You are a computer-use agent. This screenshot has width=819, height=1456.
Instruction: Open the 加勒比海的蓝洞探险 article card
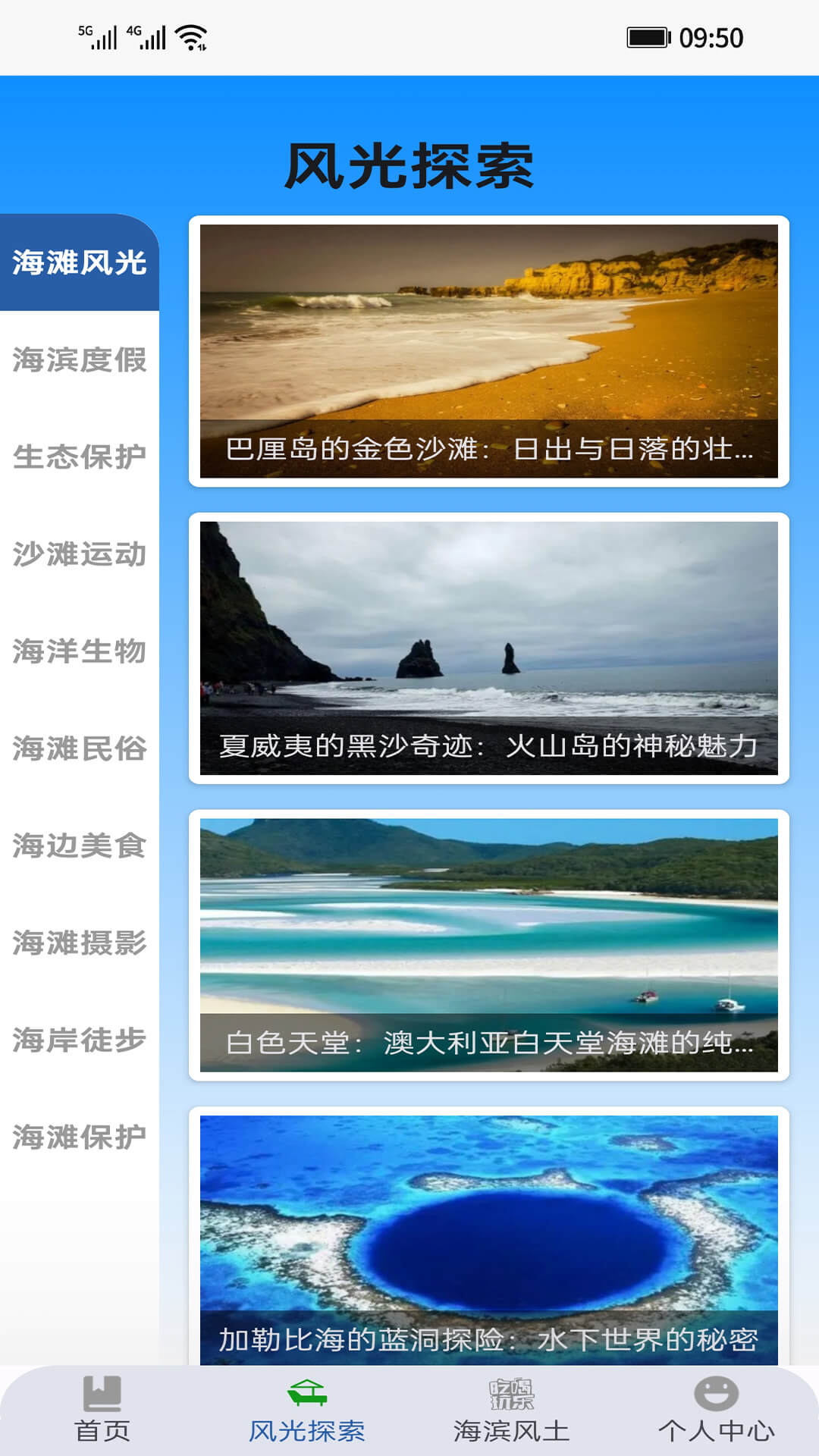tap(488, 1236)
